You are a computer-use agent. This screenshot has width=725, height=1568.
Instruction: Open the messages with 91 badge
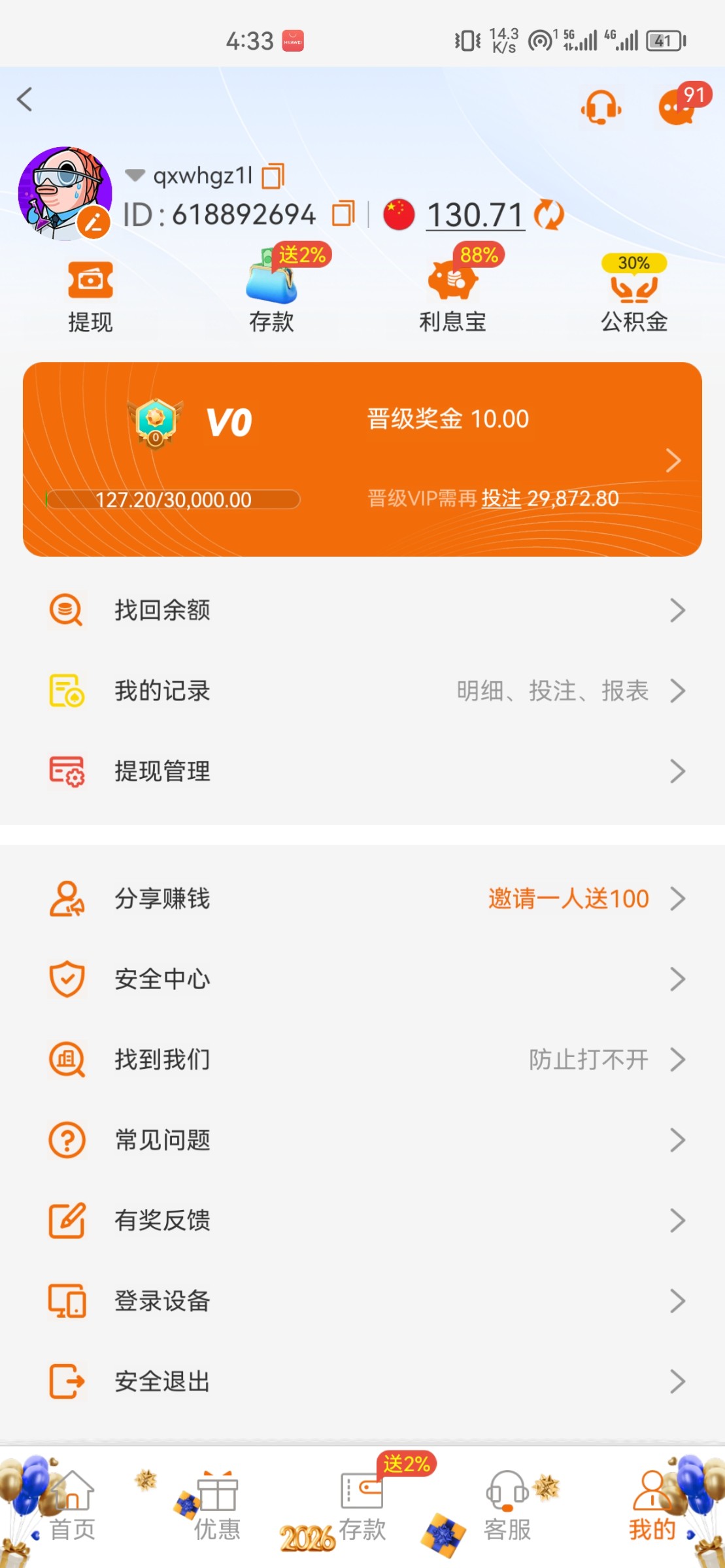point(678,108)
